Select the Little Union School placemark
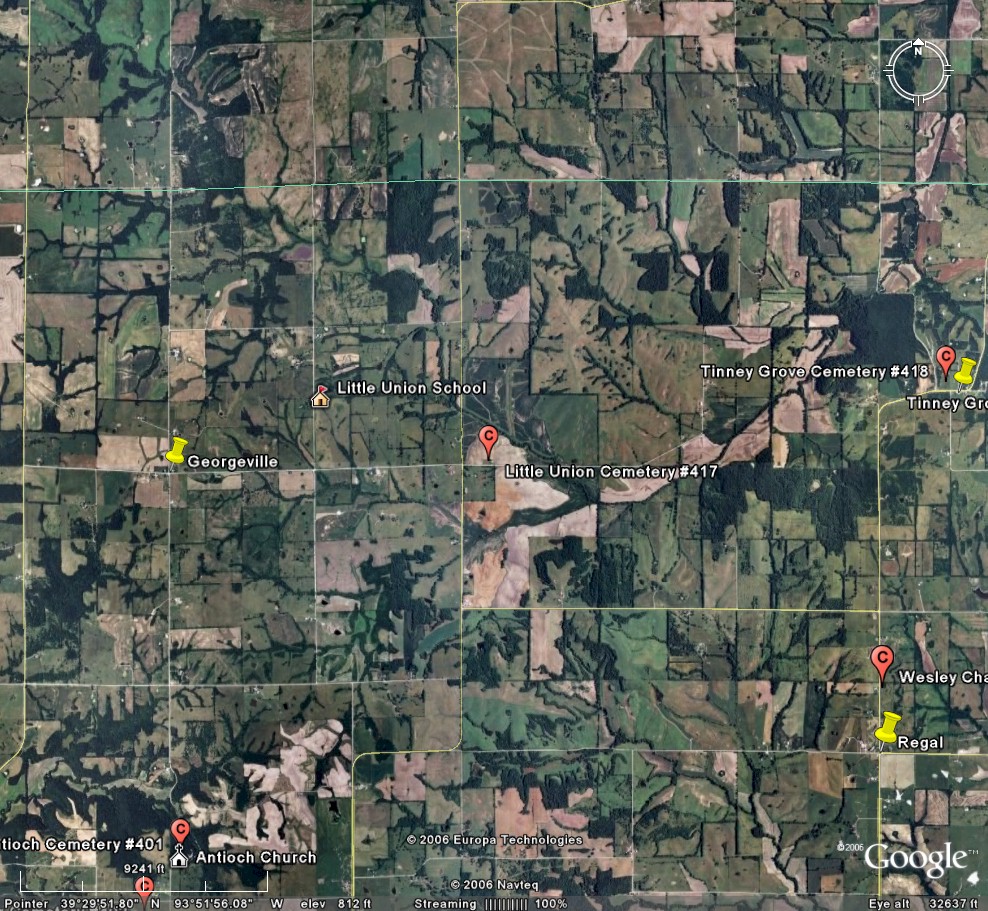988x911 pixels. tap(320, 397)
